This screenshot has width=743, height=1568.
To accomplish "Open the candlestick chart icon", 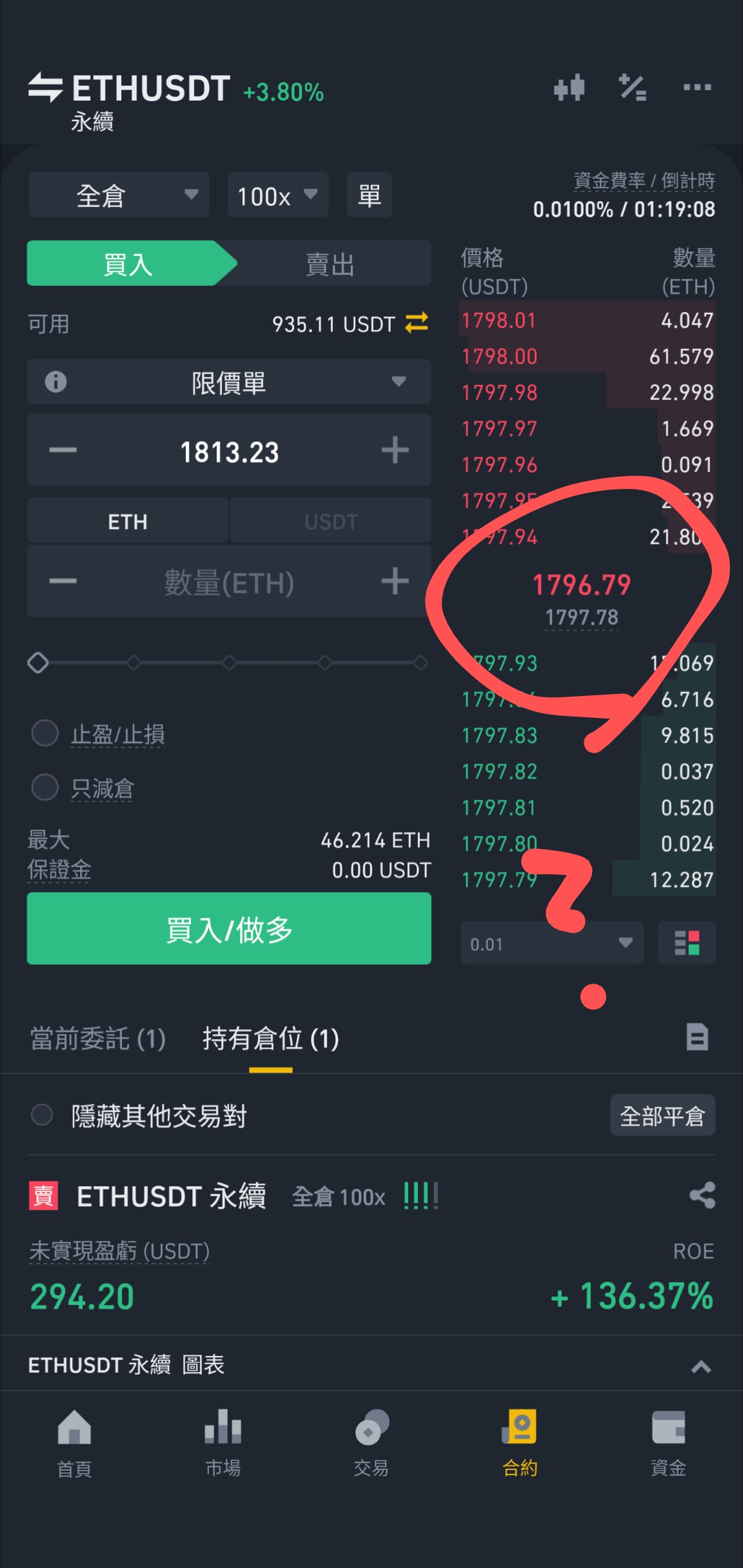I will click(x=569, y=88).
